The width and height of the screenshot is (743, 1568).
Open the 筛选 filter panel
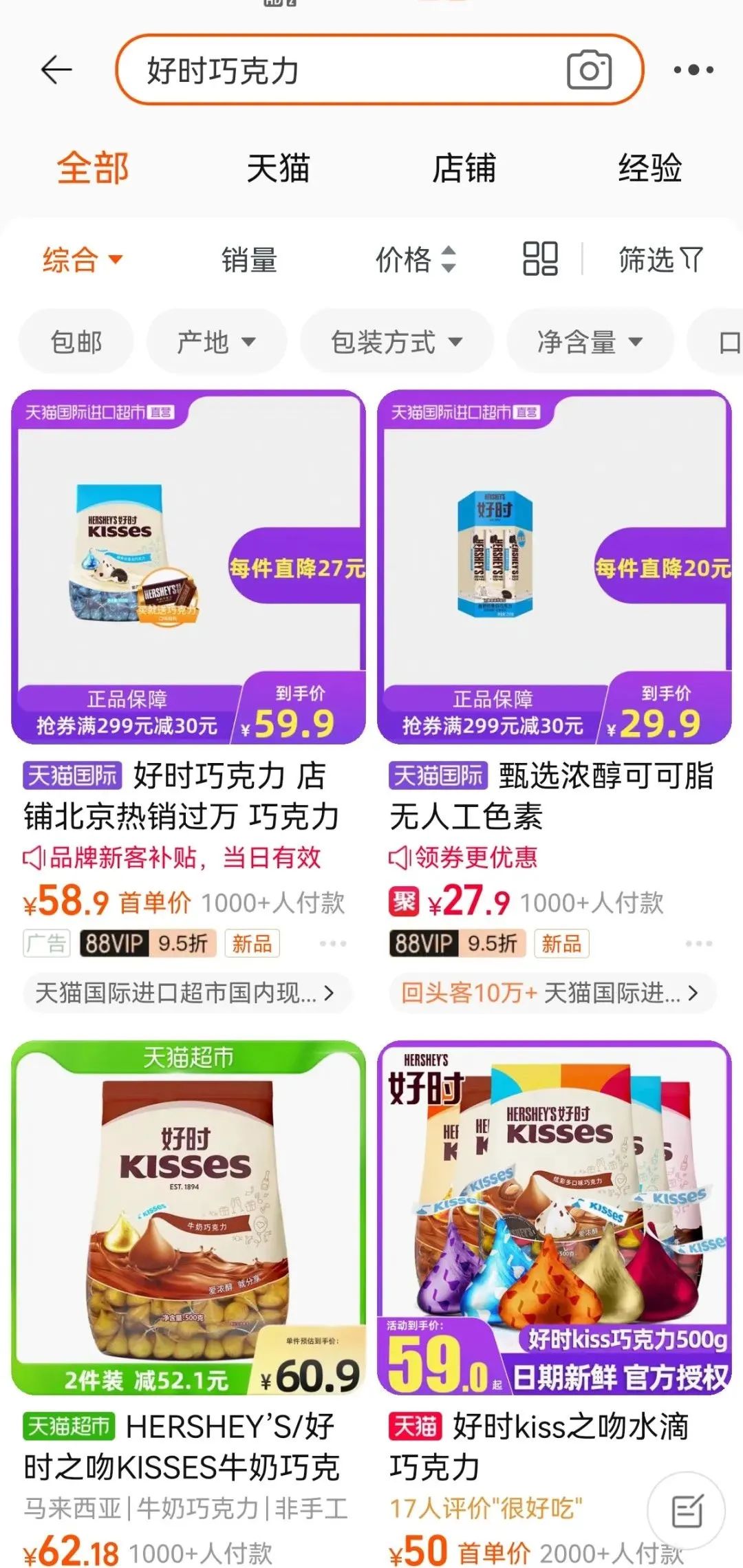(x=658, y=260)
